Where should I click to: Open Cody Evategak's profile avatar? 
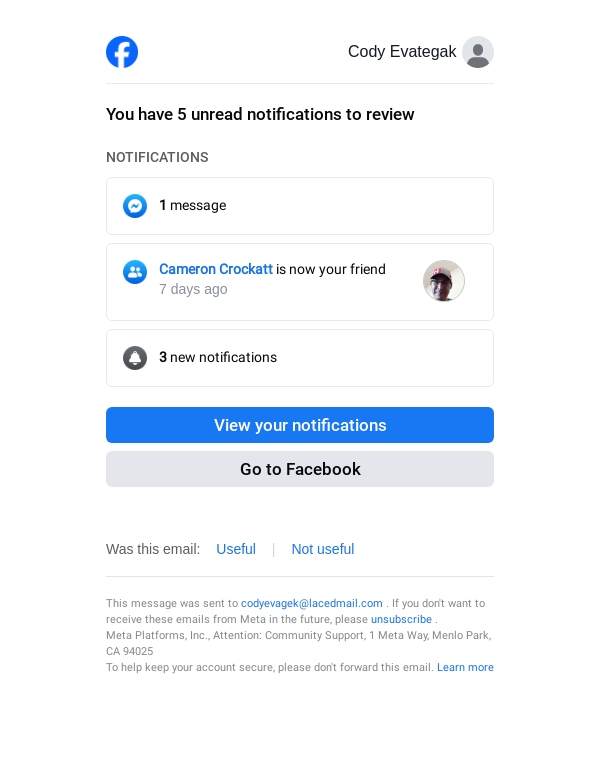[478, 52]
